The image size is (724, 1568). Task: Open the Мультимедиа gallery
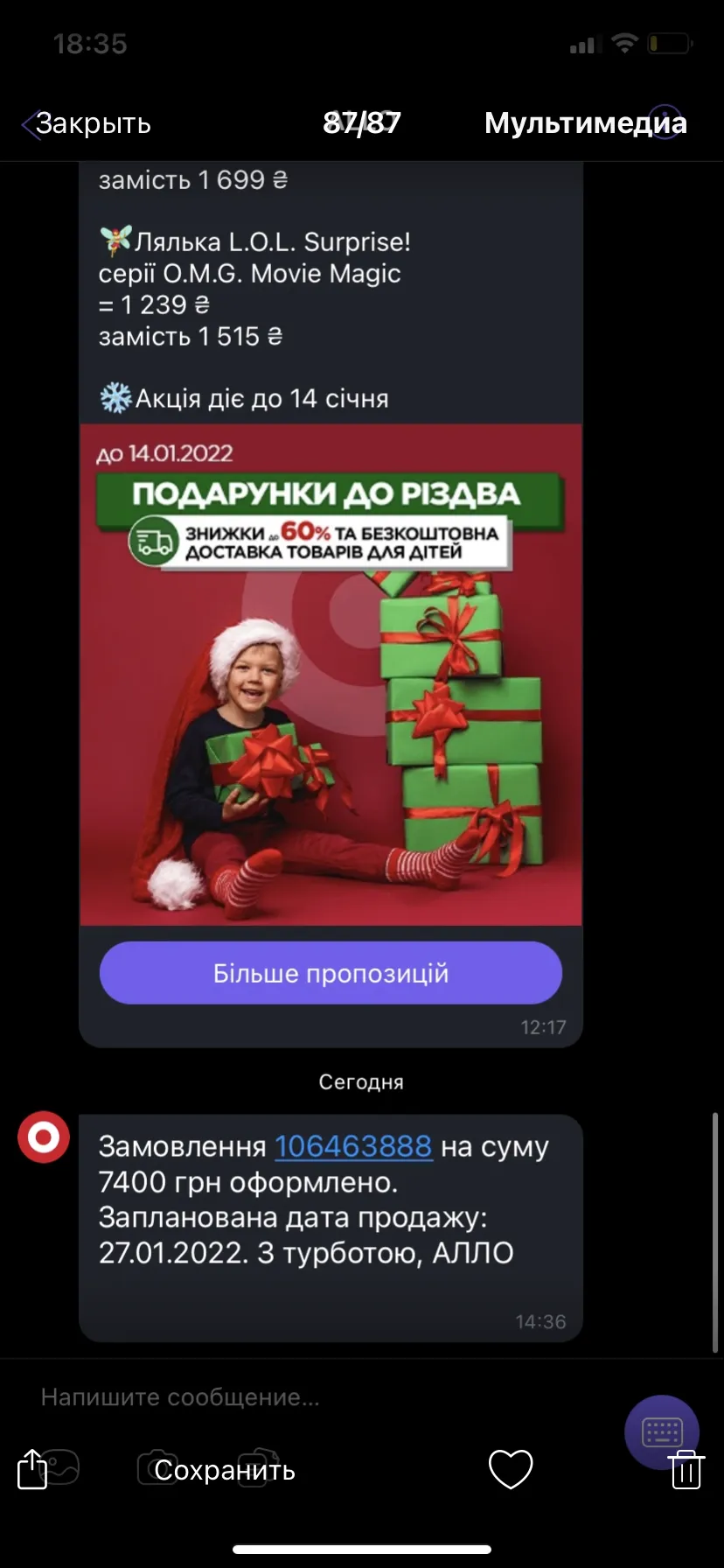(x=585, y=123)
